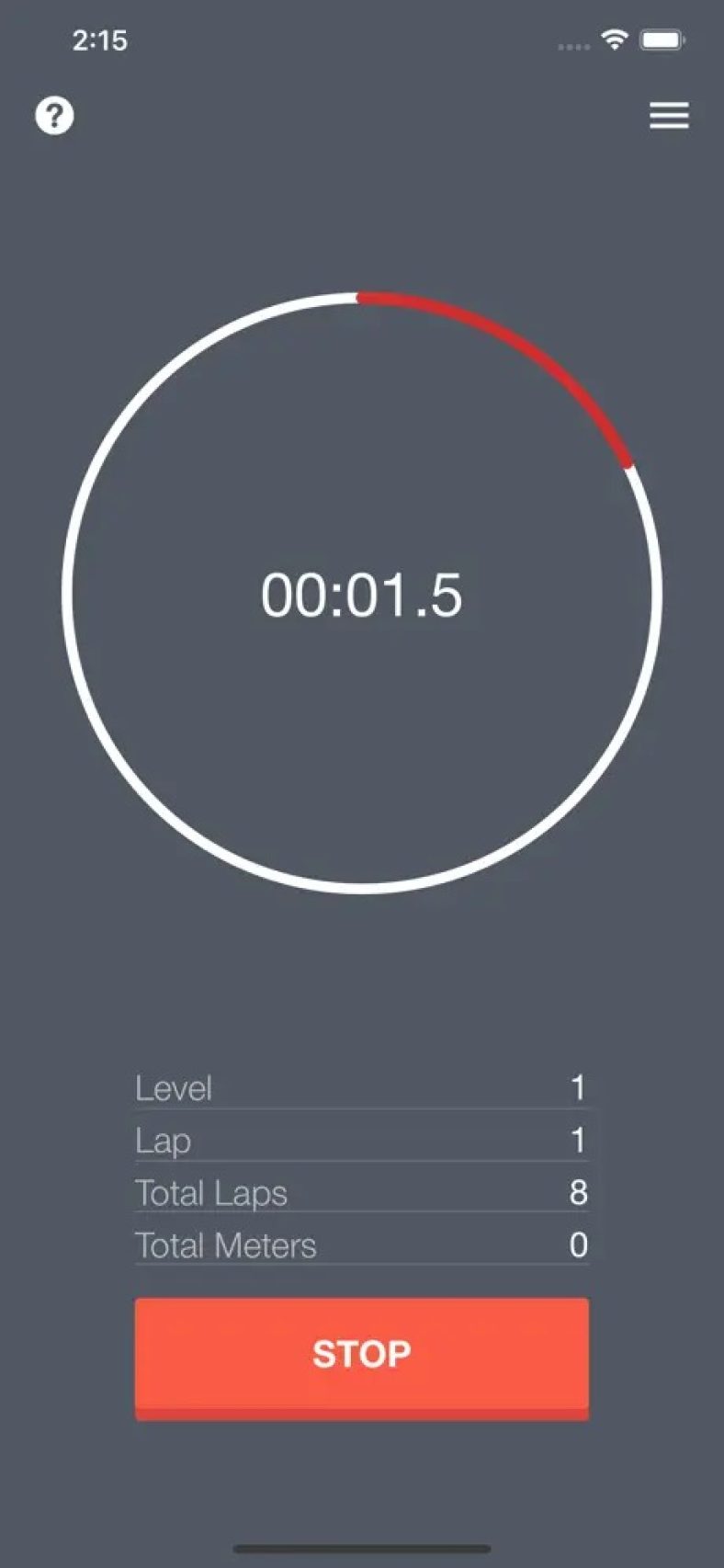Open the help question mark icon

click(52, 115)
